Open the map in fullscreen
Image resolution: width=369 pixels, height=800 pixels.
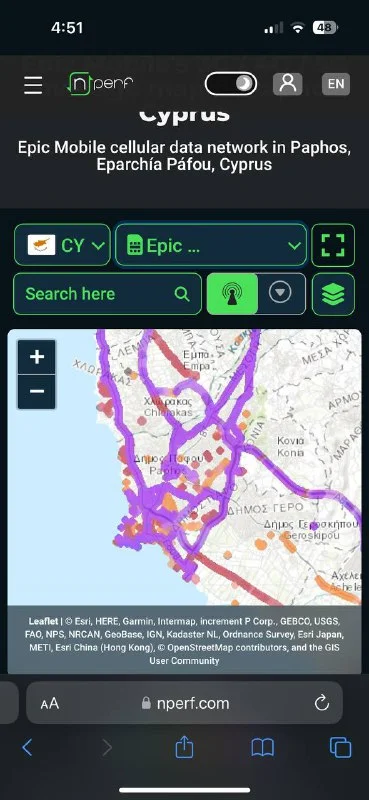tap(333, 245)
